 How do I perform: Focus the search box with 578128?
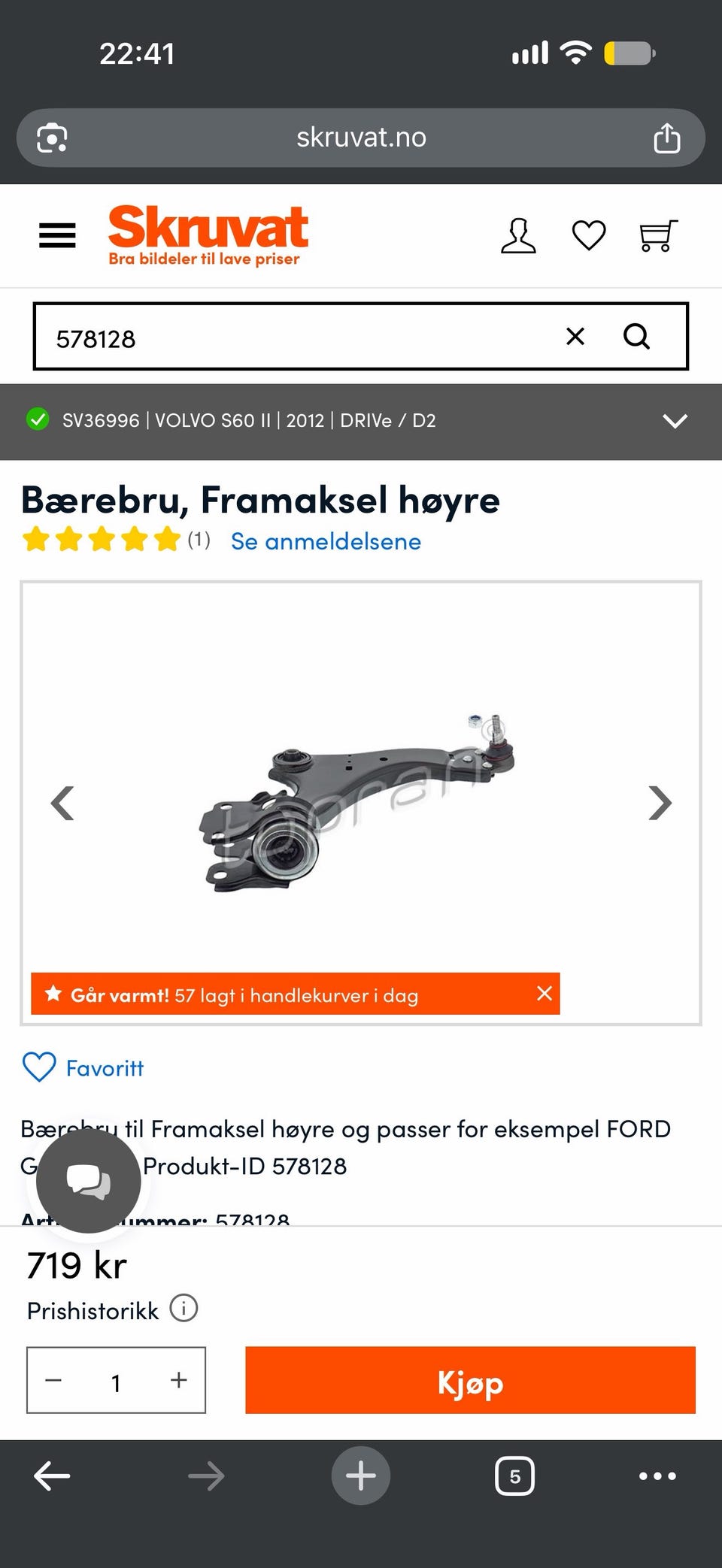click(301, 337)
